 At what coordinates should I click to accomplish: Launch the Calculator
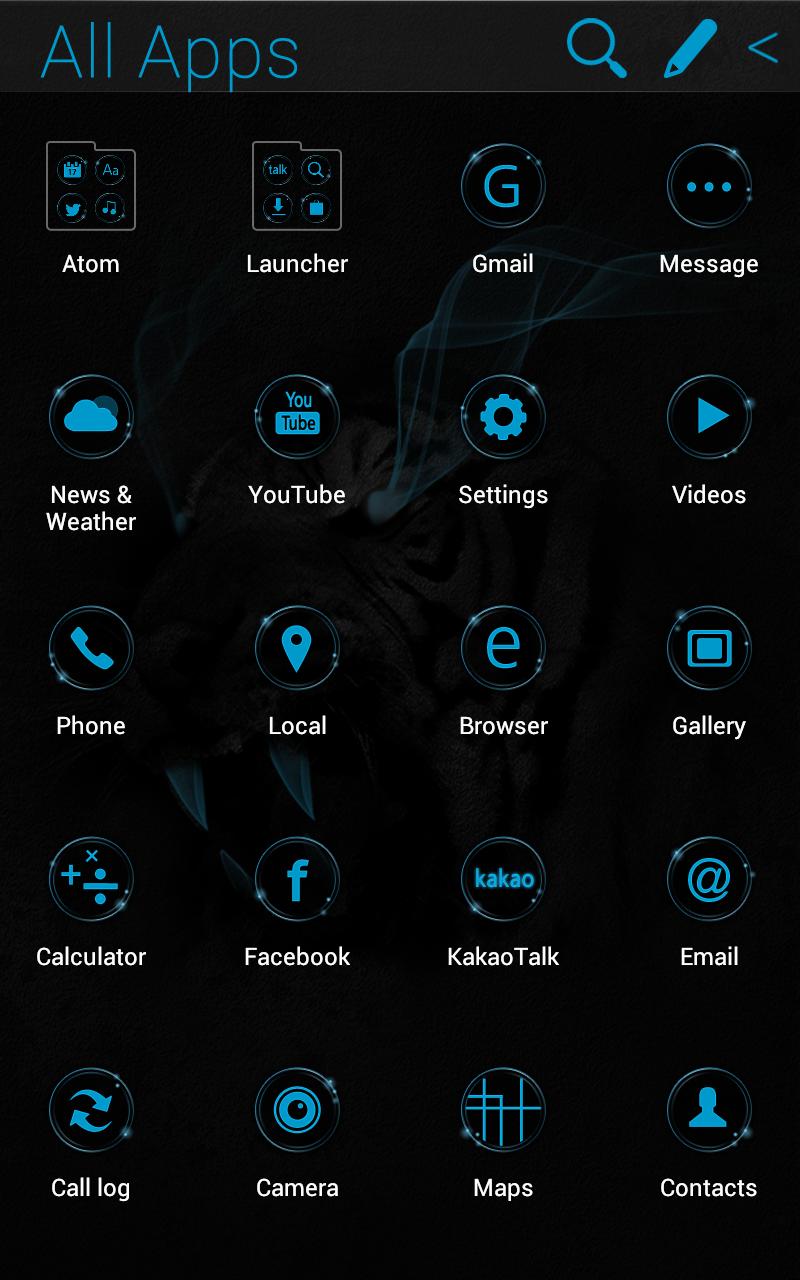pos(91,880)
